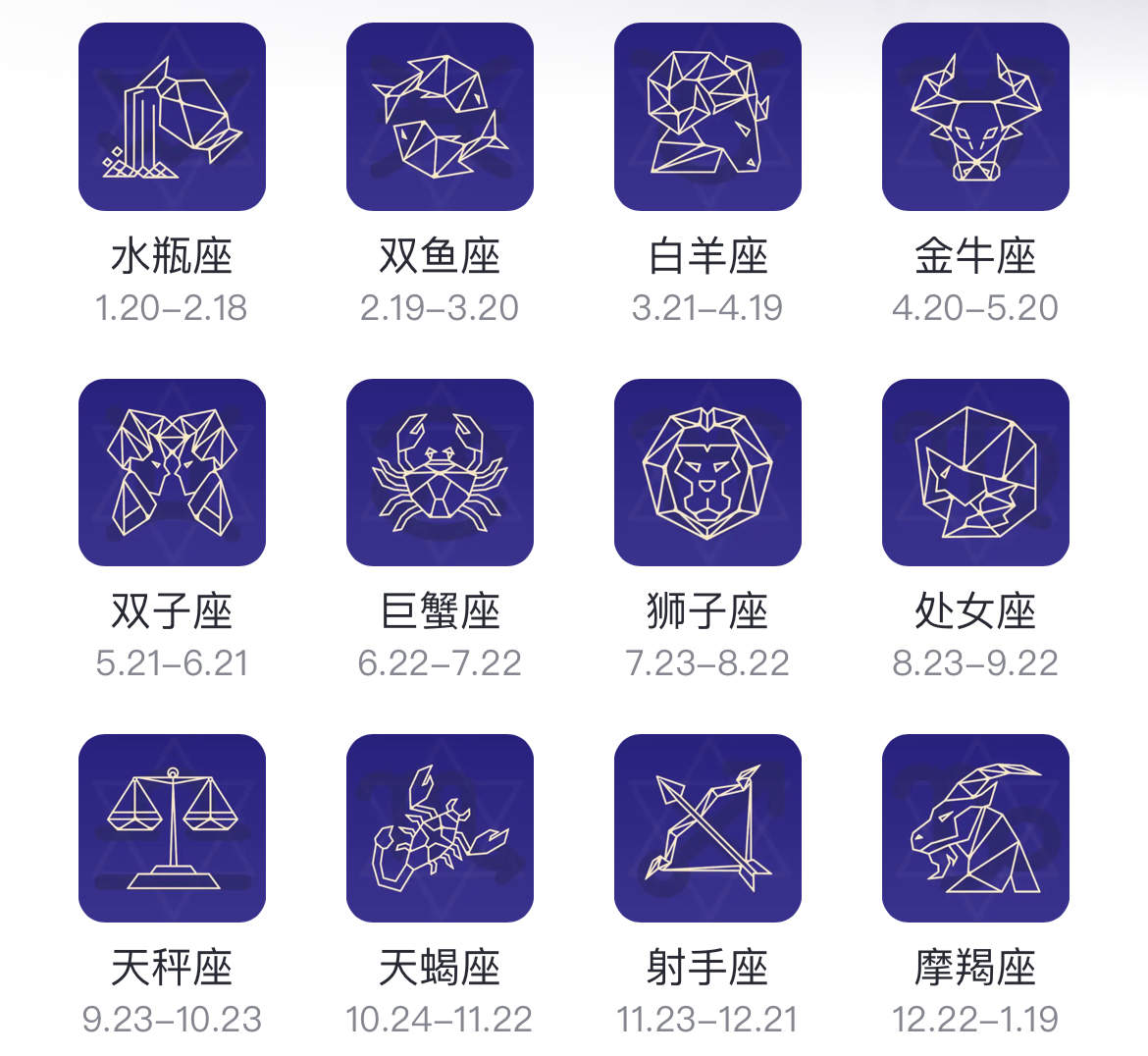The width and height of the screenshot is (1148, 1056).
Task: Pick 摩羯座 (Capricorn) goat tile
Action: pyautogui.click(x=975, y=827)
